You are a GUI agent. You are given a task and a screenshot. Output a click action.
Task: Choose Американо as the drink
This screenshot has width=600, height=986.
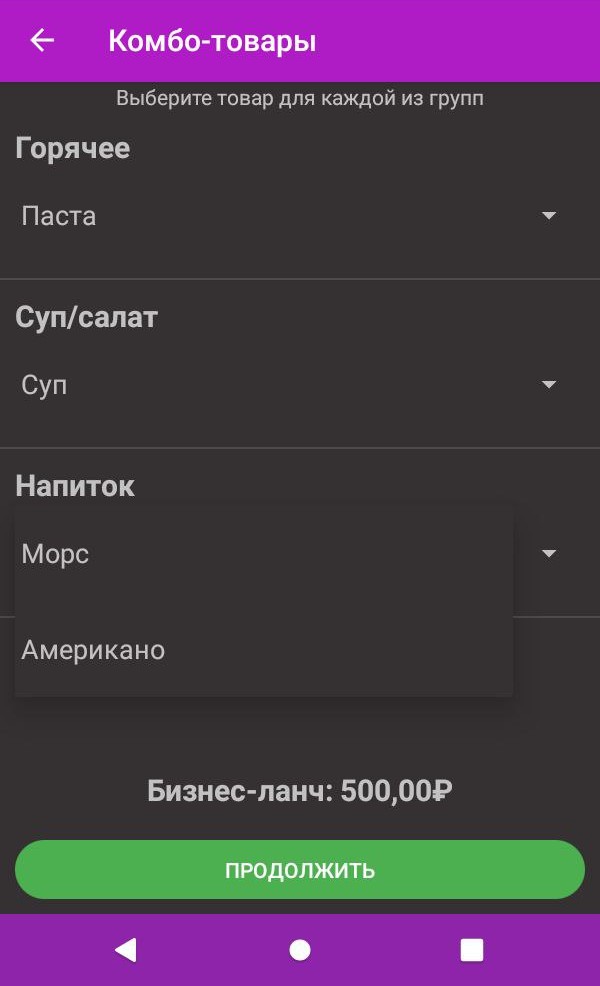click(264, 651)
